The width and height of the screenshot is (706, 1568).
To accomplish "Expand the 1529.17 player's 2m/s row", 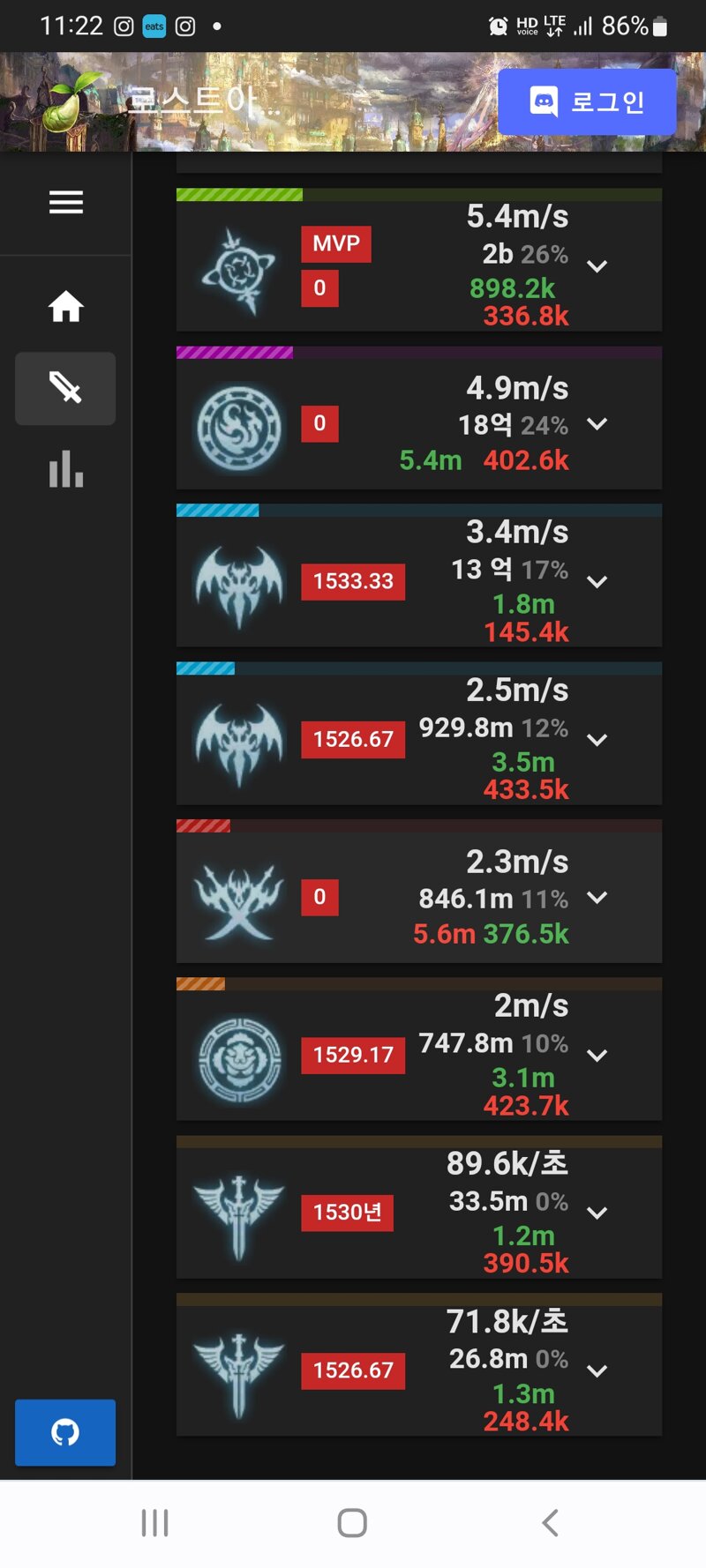I will click(597, 1056).
